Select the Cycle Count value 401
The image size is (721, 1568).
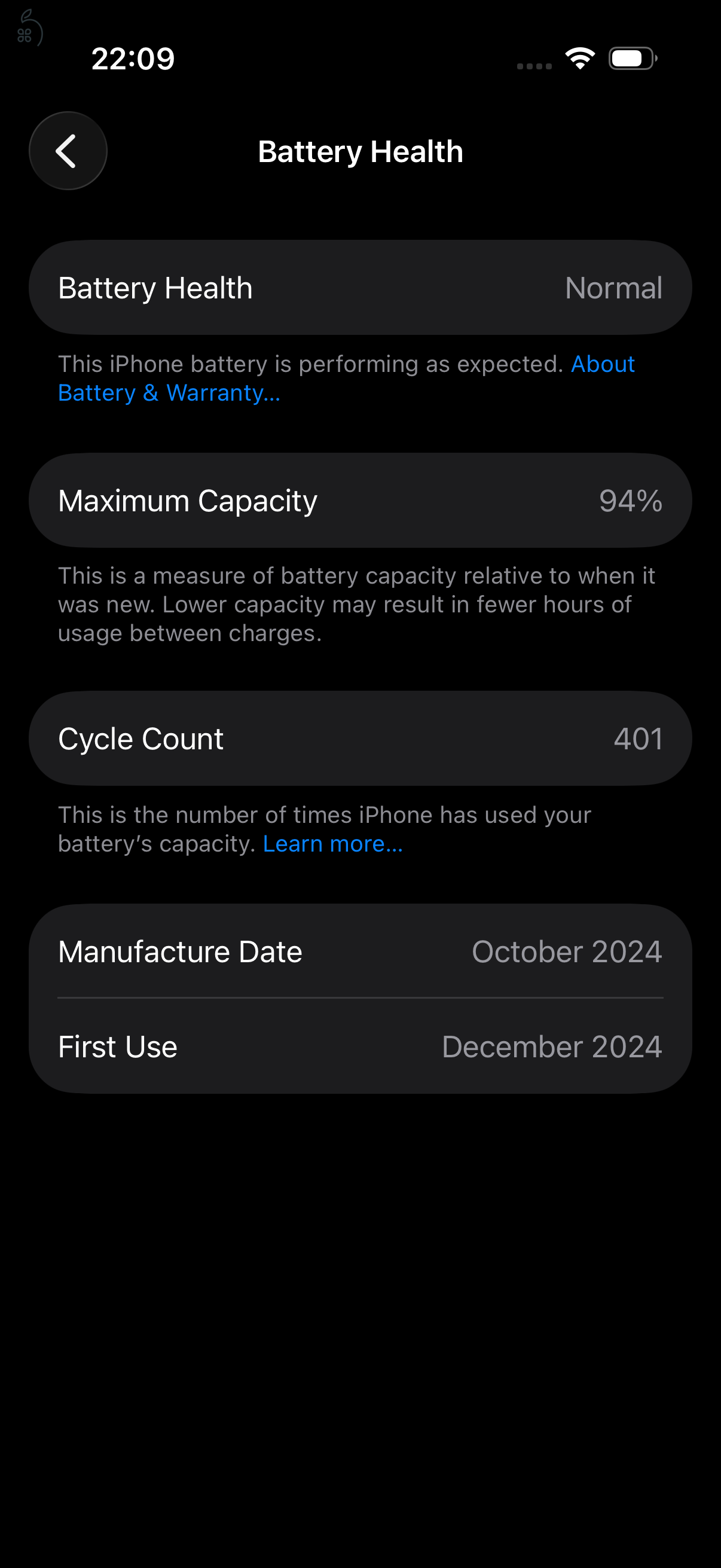[638, 738]
